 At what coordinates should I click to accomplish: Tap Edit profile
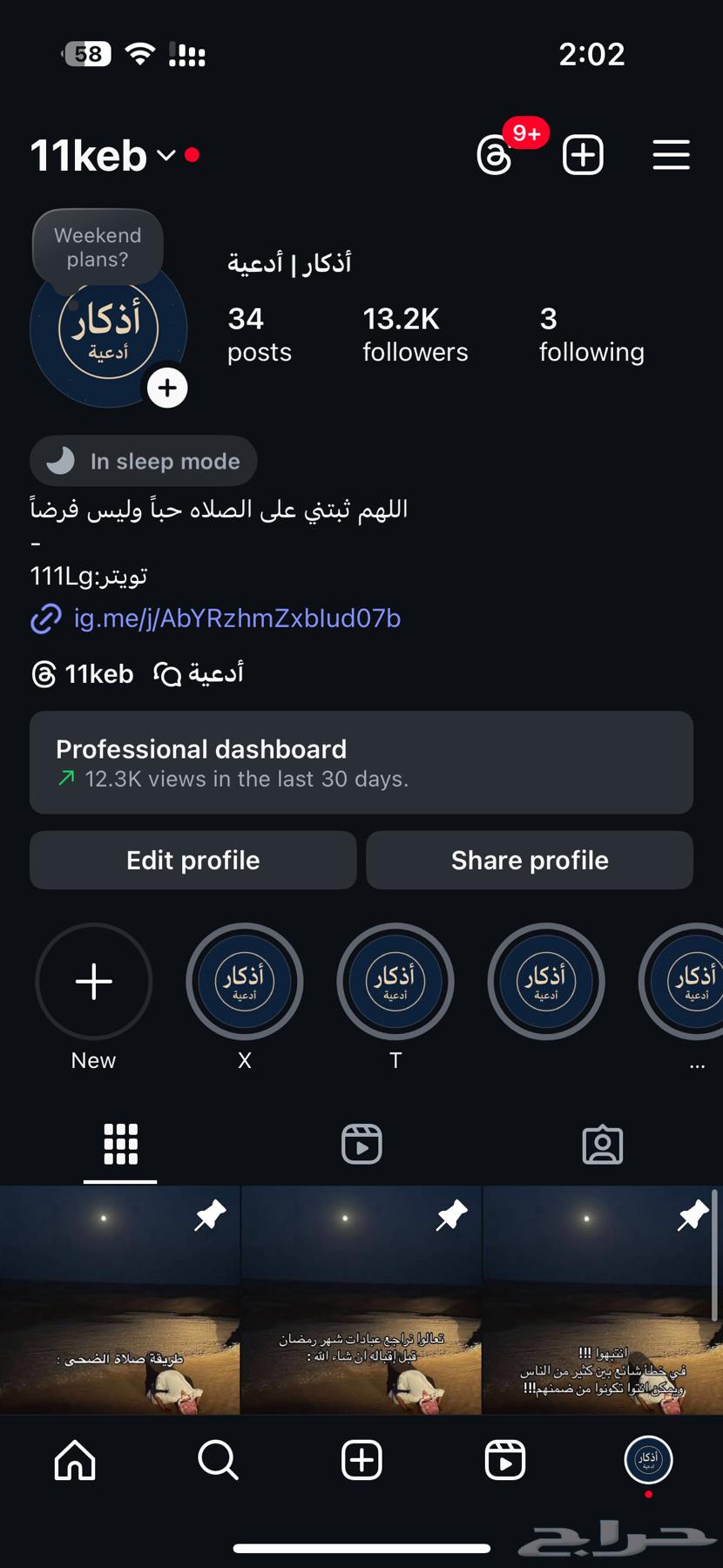pos(193,860)
